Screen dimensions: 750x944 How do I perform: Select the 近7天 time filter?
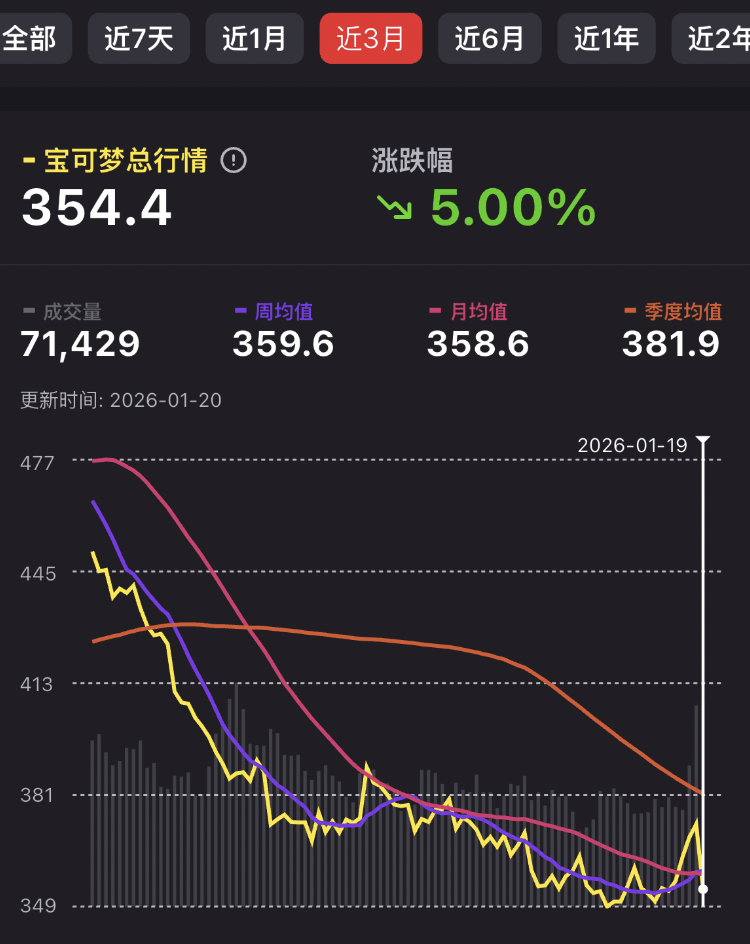tap(139, 38)
